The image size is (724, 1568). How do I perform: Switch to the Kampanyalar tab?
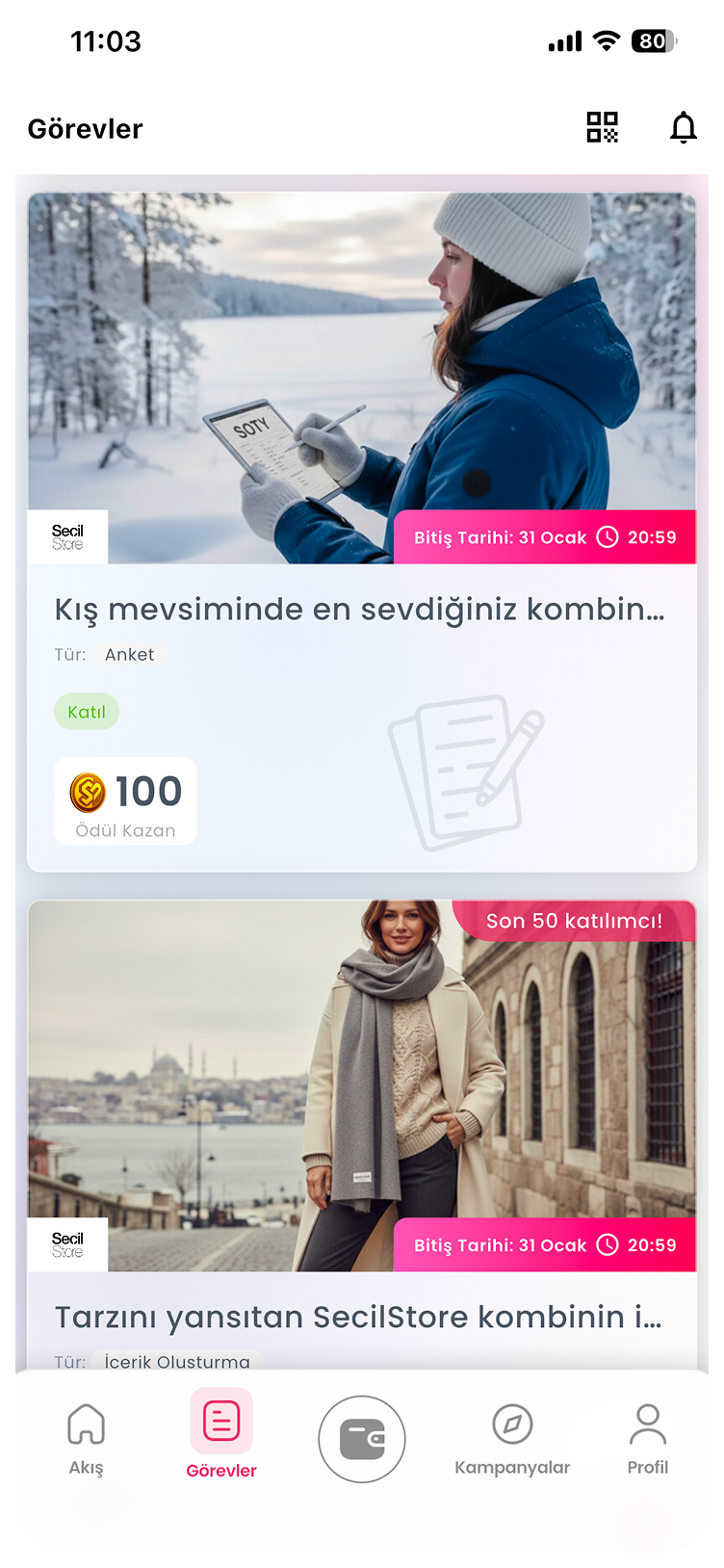[x=513, y=1440]
